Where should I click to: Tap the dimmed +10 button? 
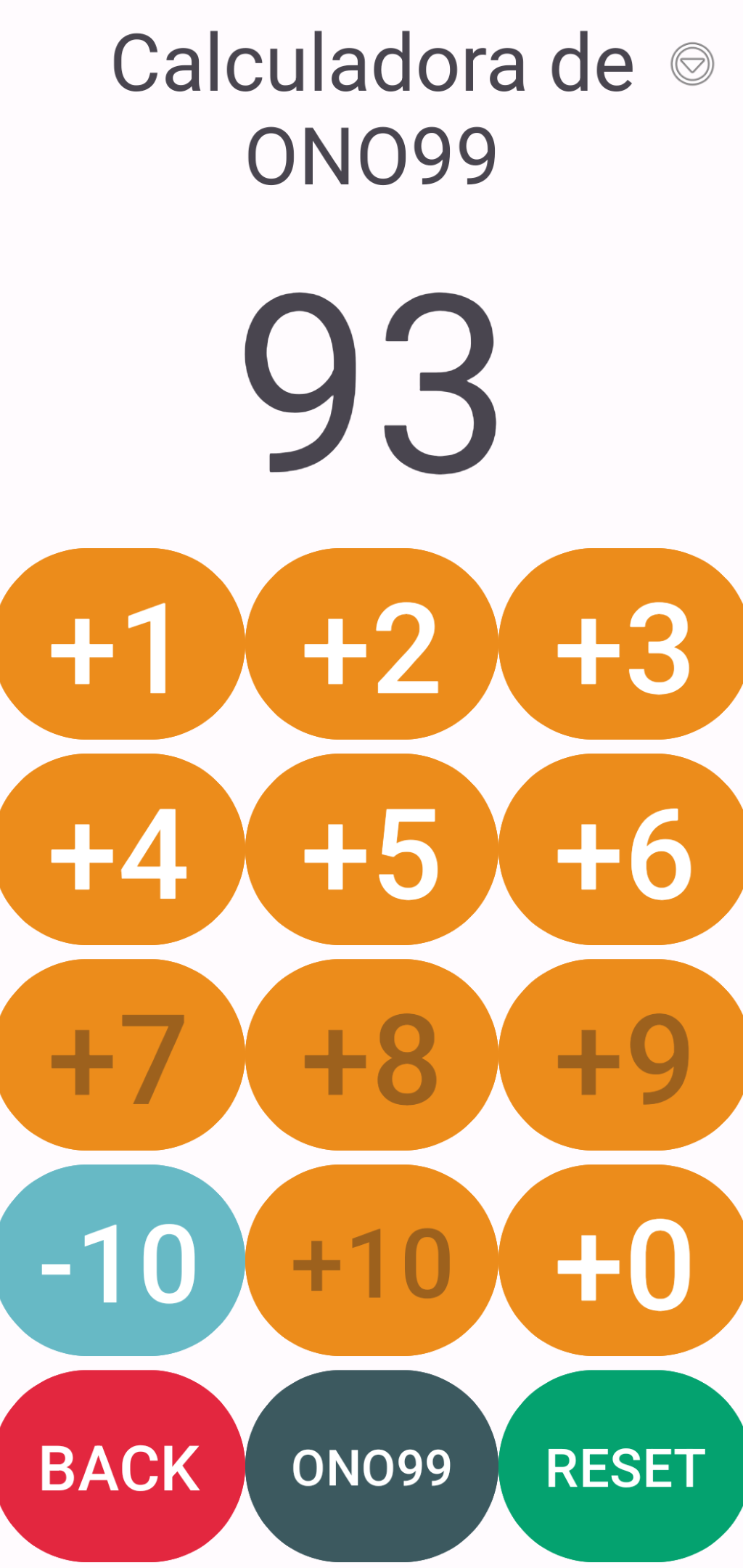tap(371, 1260)
